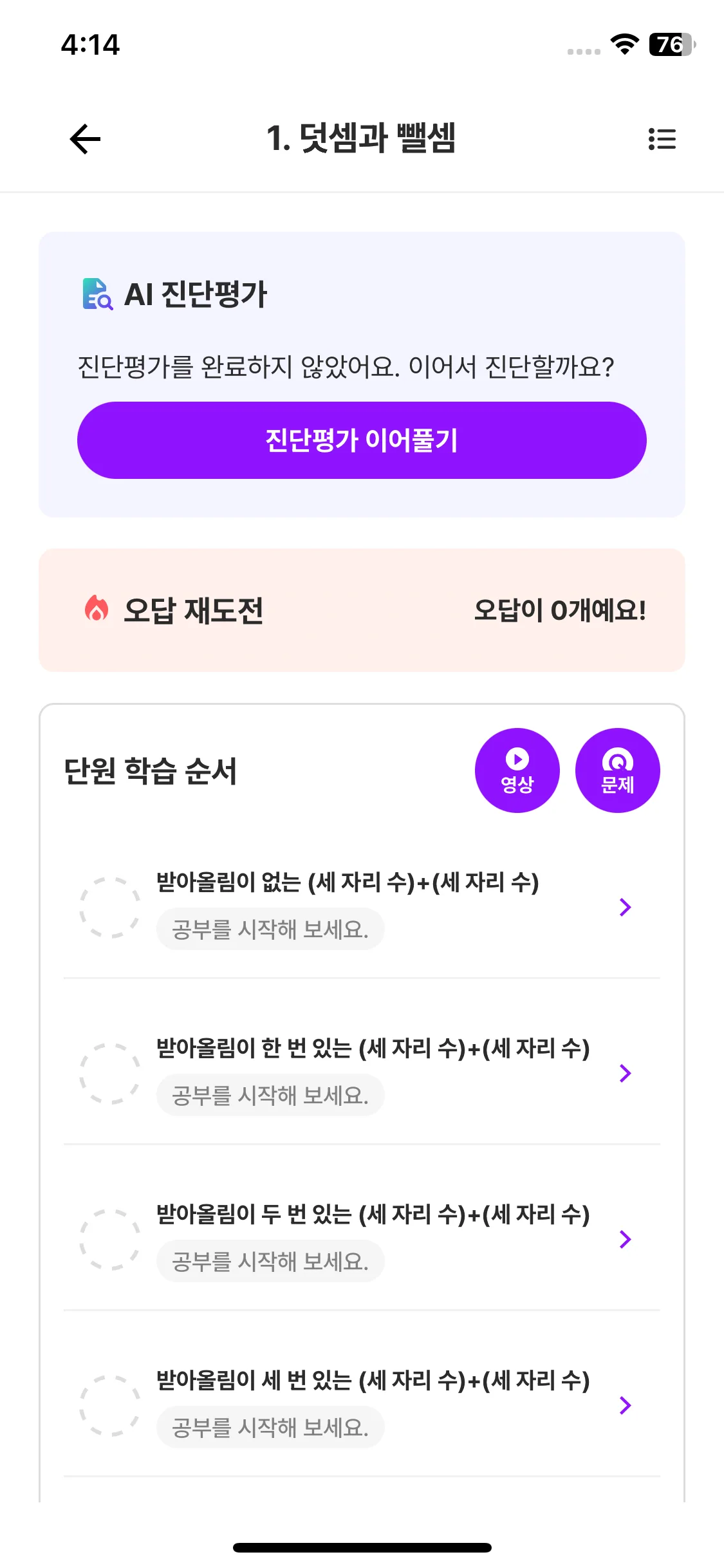724x1568 pixels.
Task: Tap the back arrow in the header
Action: (x=84, y=139)
